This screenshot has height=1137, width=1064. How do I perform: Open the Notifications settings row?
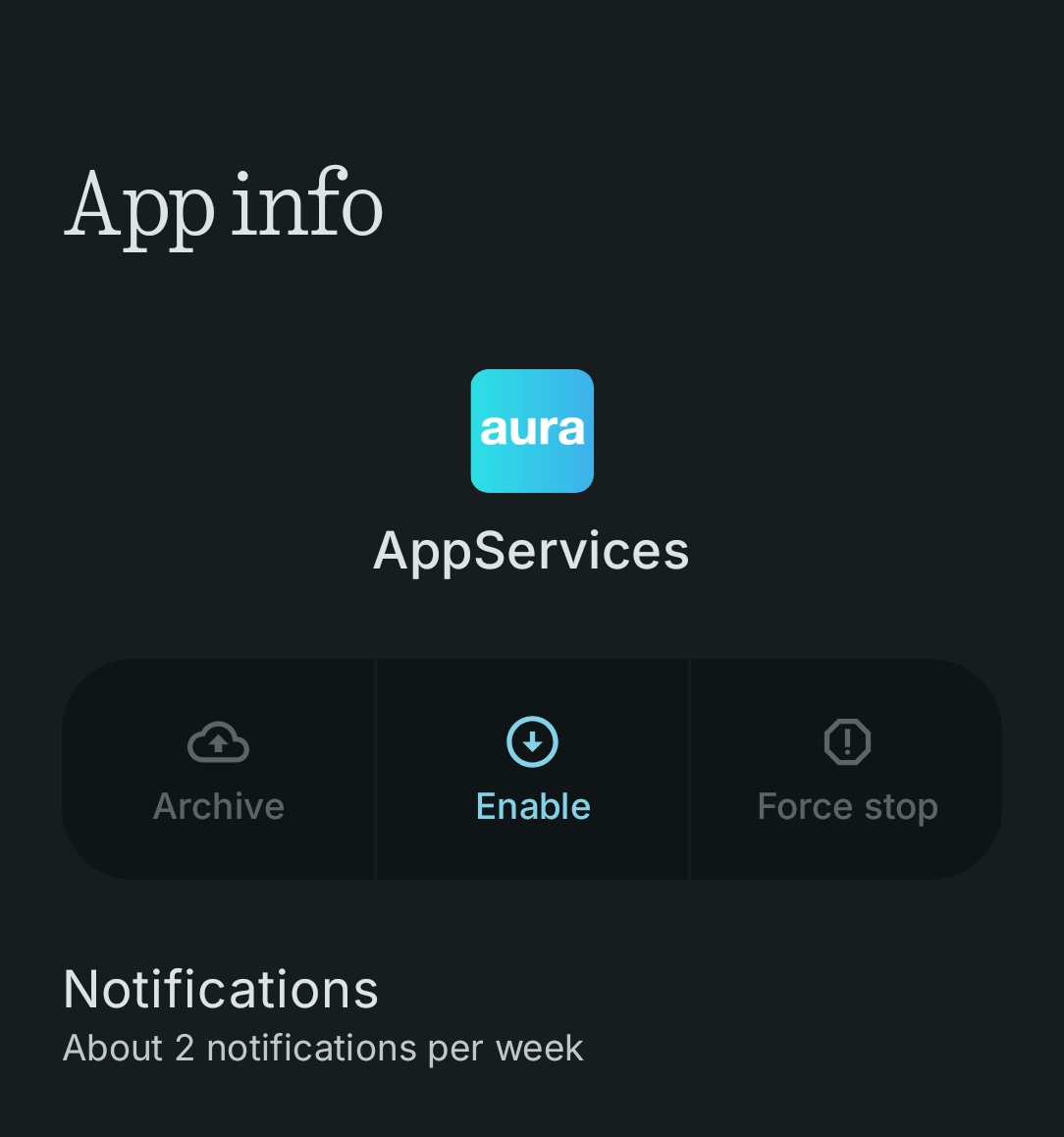[x=324, y=1015]
